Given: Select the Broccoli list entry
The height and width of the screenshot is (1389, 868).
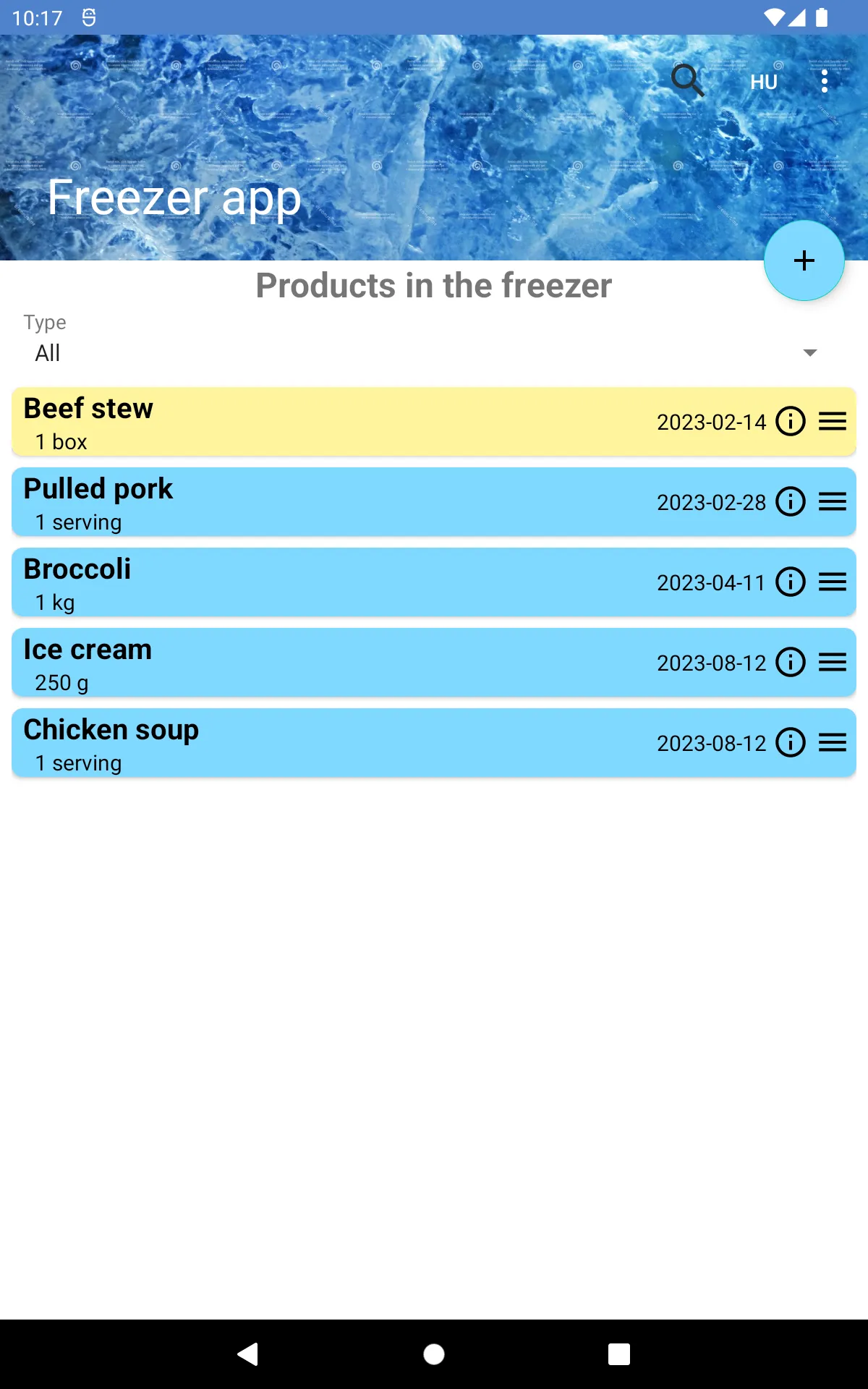Looking at the screenshot, I should (289, 582).
